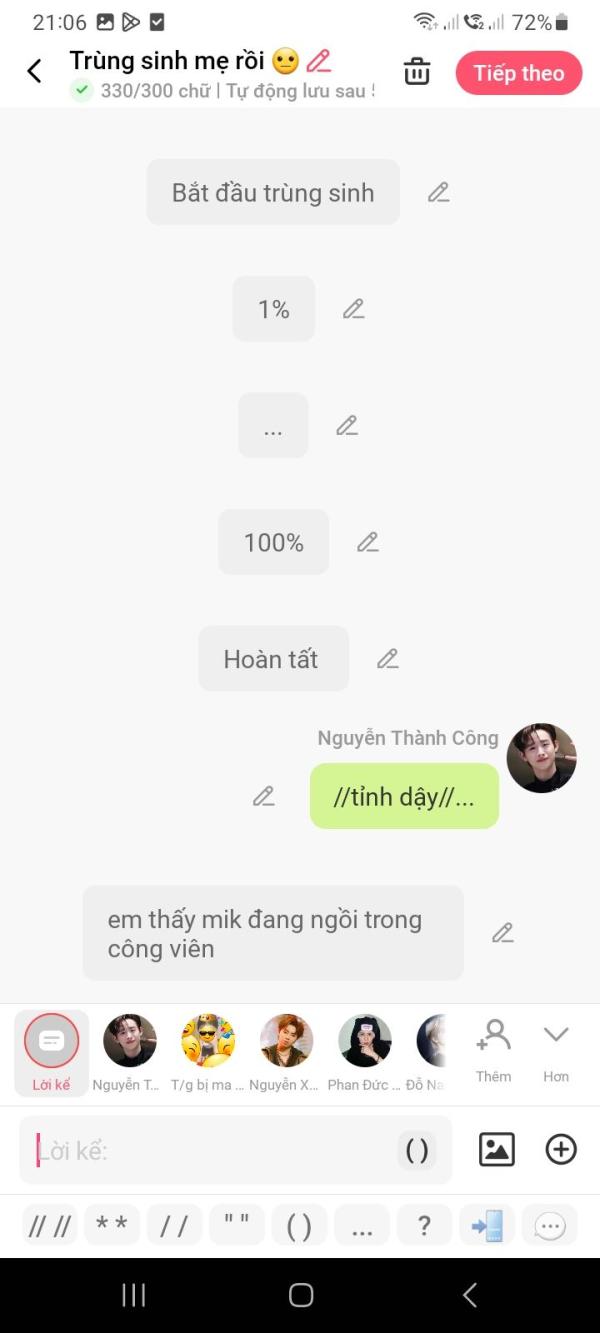Edit the story title with the pink pencil
Viewport: 600px width, 1333px height.
click(x=318, y=61)
